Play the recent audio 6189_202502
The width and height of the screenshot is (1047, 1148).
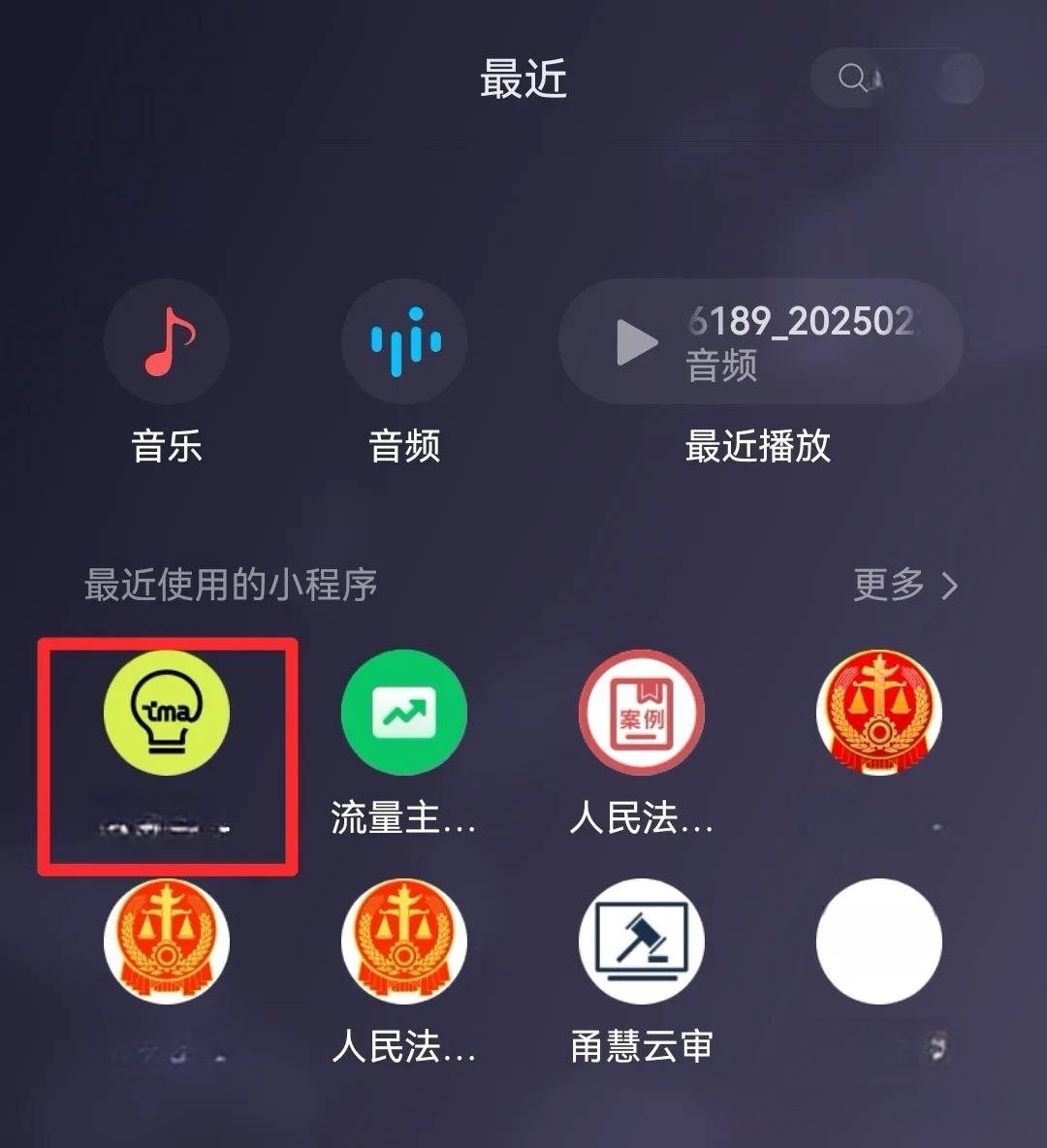760,342
